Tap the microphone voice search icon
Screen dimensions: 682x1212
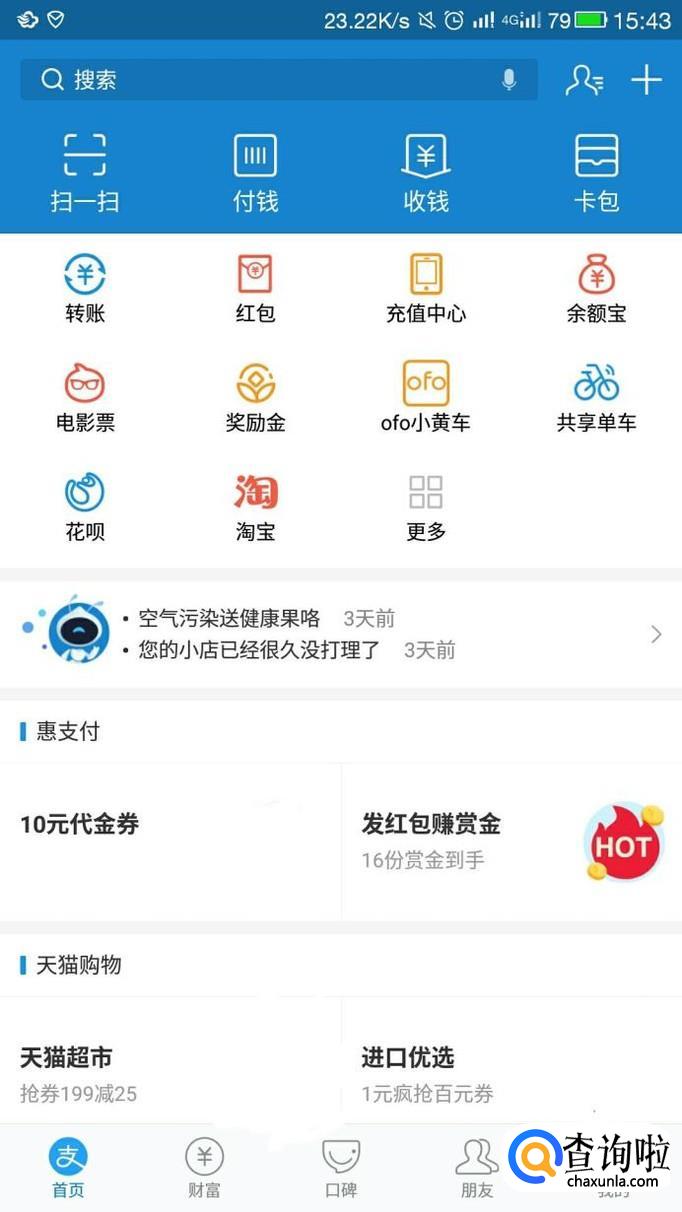509,80
